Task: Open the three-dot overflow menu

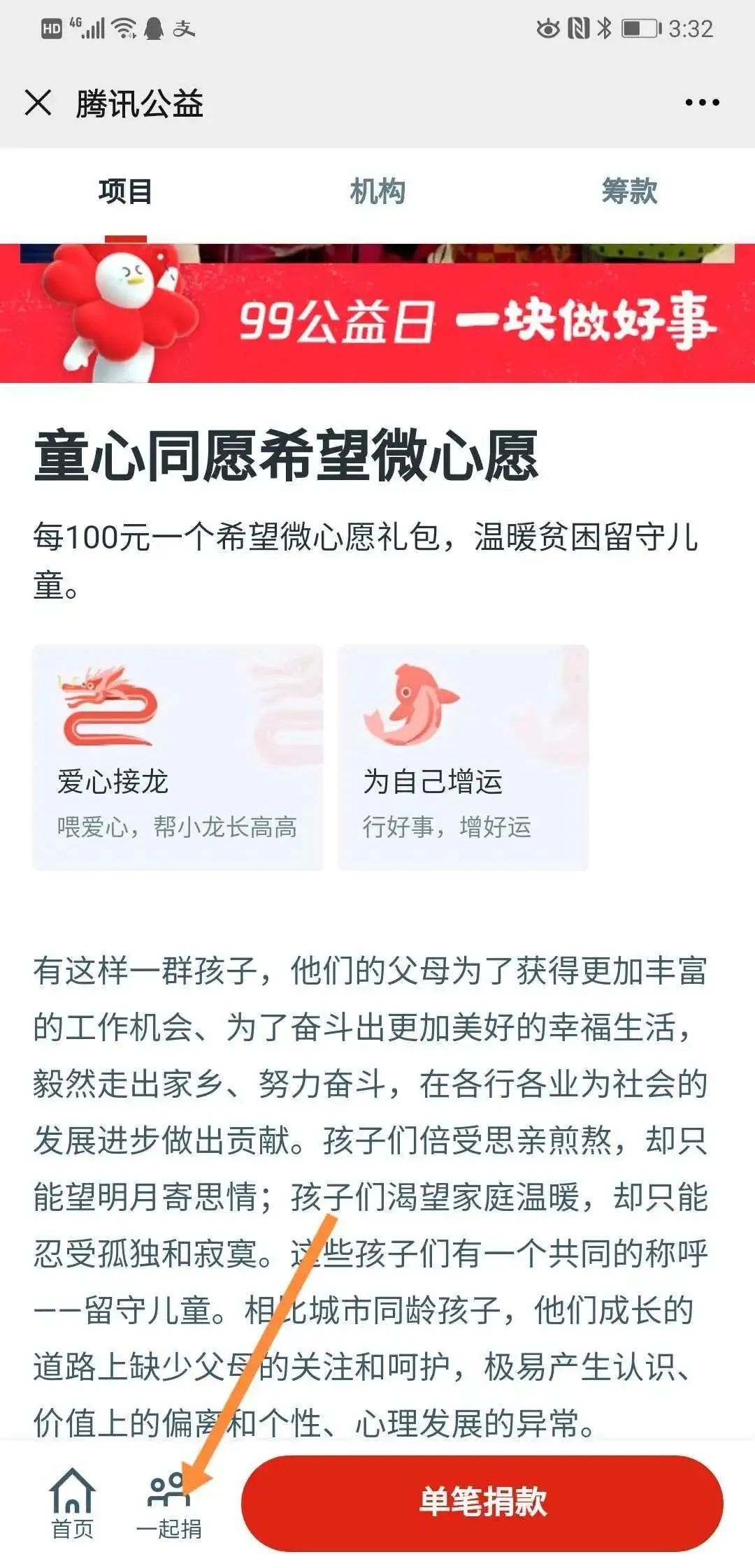Action: point(702,103)
